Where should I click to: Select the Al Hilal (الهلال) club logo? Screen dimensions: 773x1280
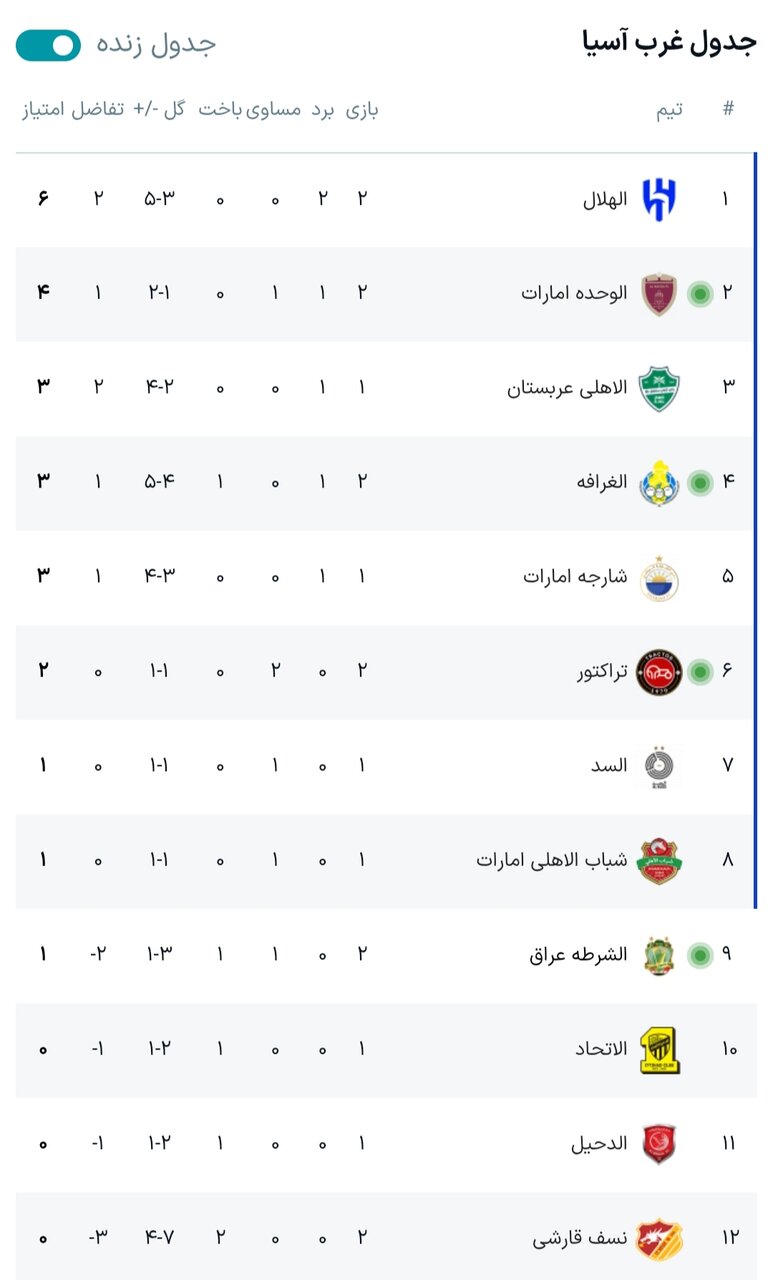click(x=660, y=199)
